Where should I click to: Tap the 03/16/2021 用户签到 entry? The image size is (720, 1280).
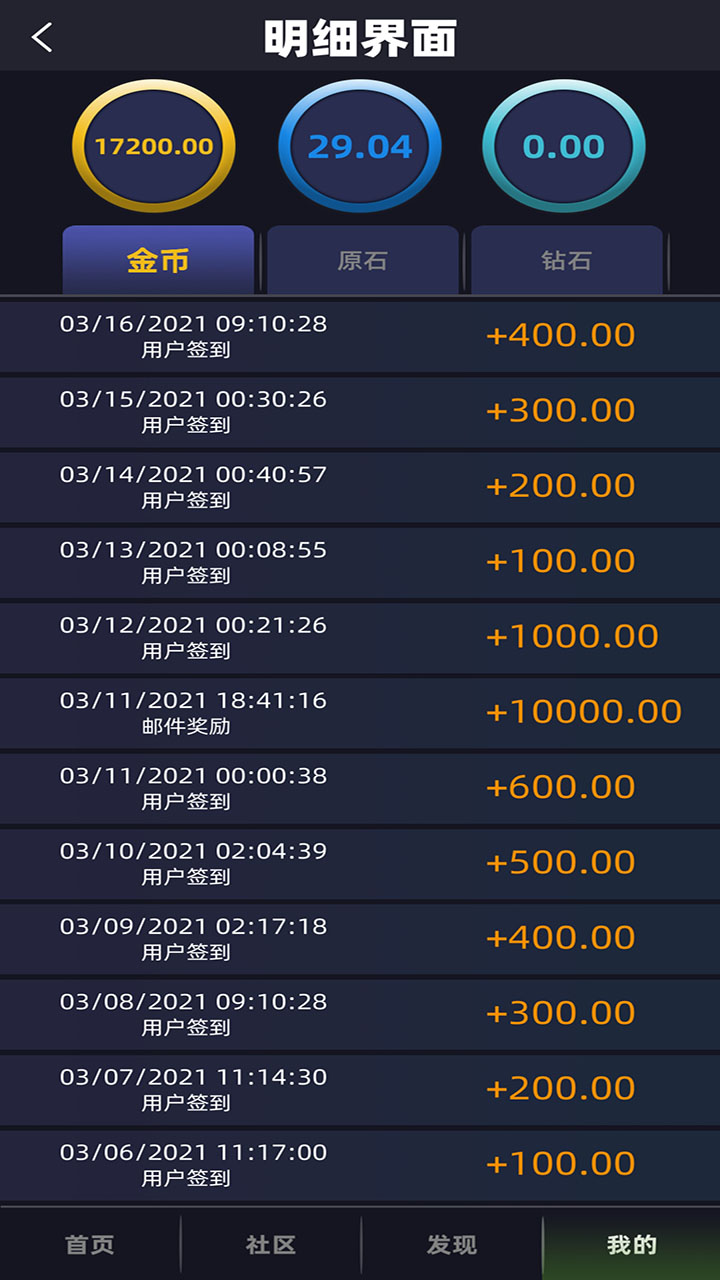coord(360,336)
